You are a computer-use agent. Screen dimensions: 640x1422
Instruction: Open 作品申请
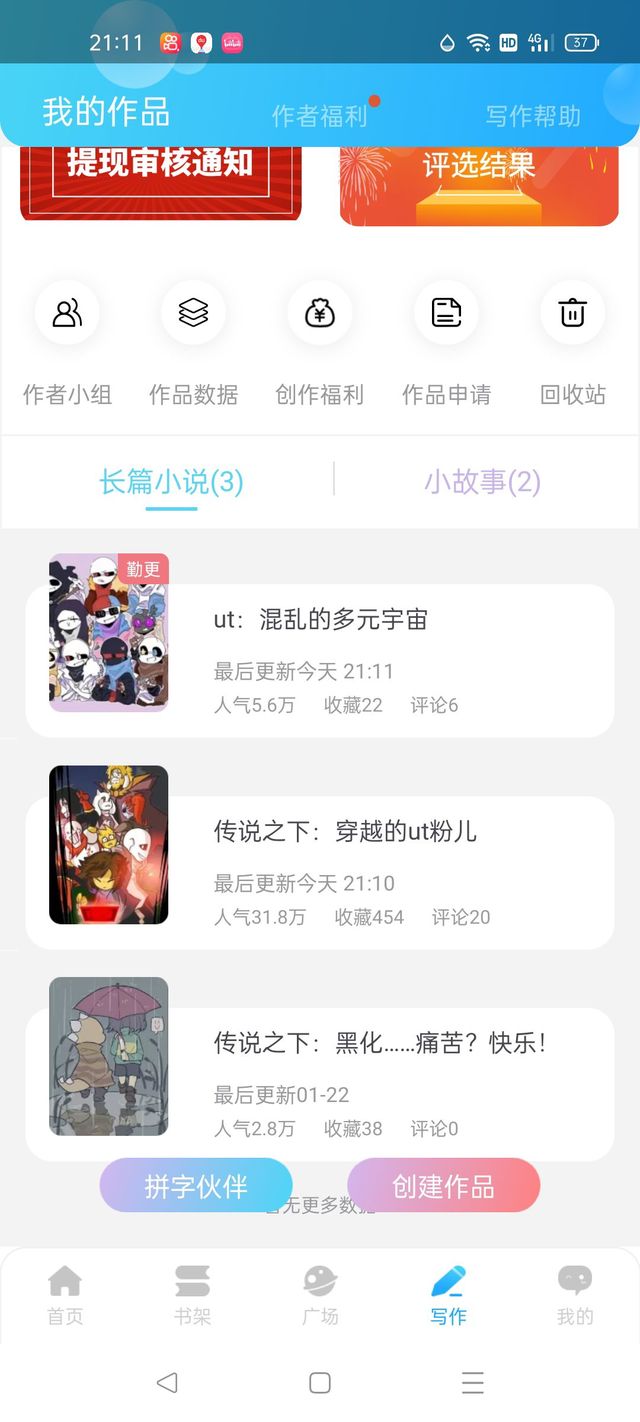[446, 341]
